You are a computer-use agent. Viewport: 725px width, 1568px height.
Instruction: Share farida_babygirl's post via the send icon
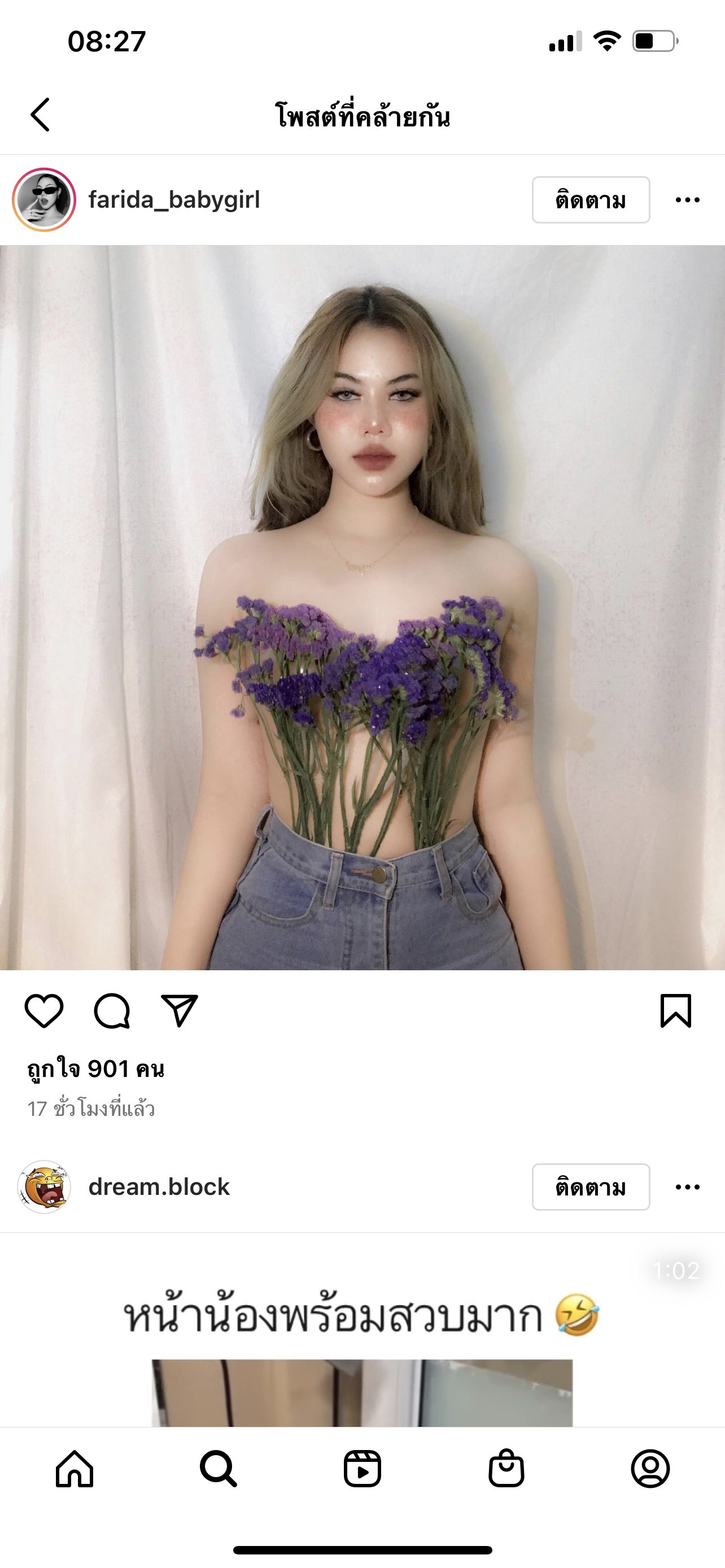click(x=180, y=1011)
